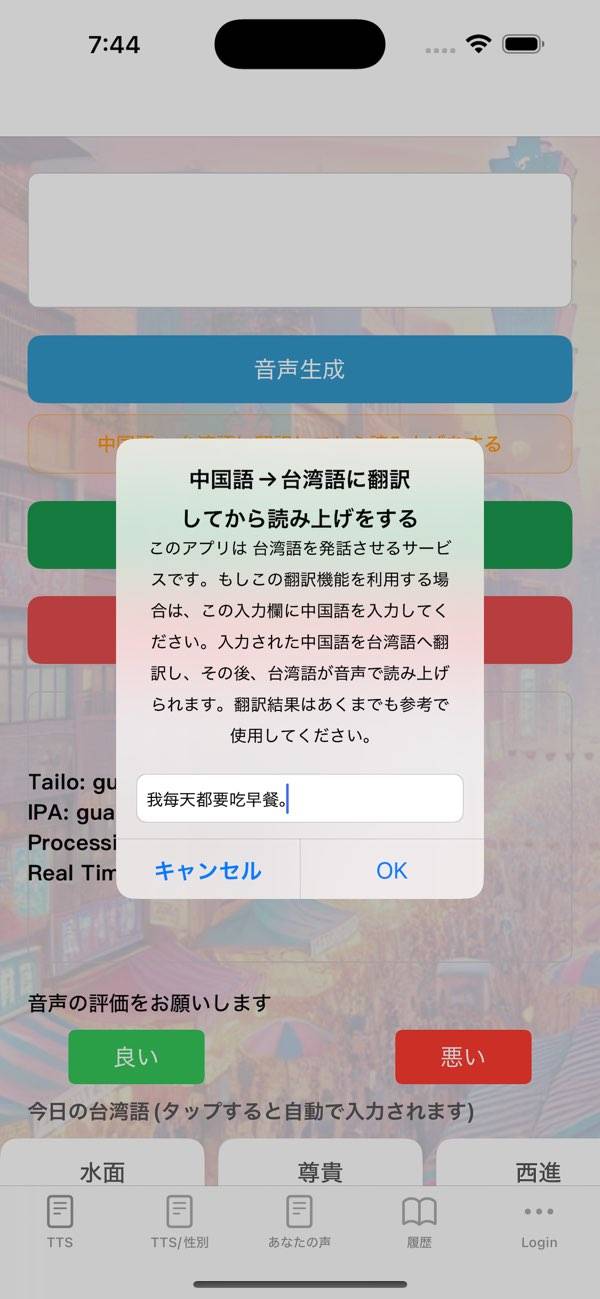Focus the large text box above 音声生成
Viewport: 600px width, 1299px height.
tap(300, 240)
